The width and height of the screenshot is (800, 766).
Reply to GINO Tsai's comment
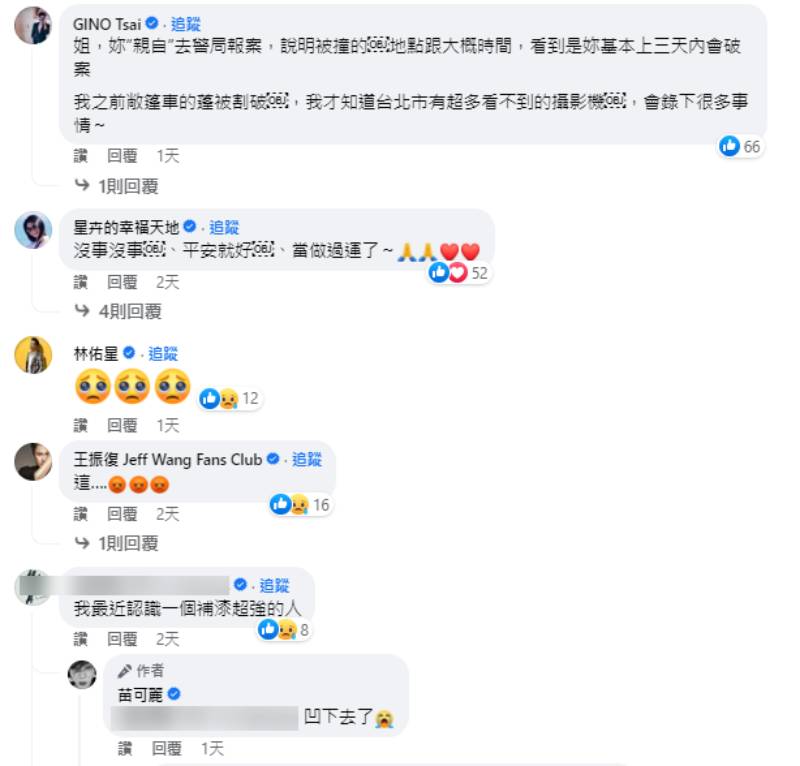122,157
